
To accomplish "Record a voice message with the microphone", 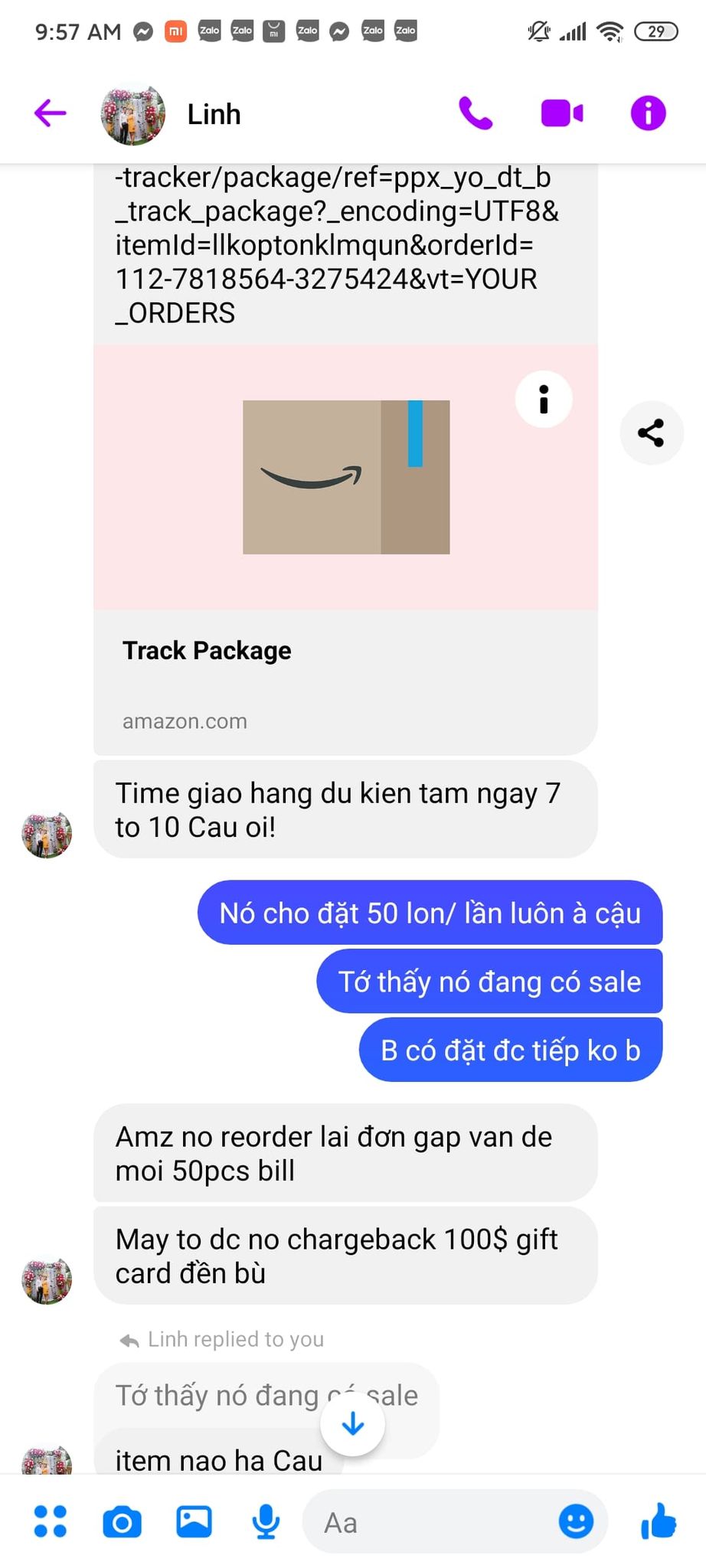I will [266, 1521].
